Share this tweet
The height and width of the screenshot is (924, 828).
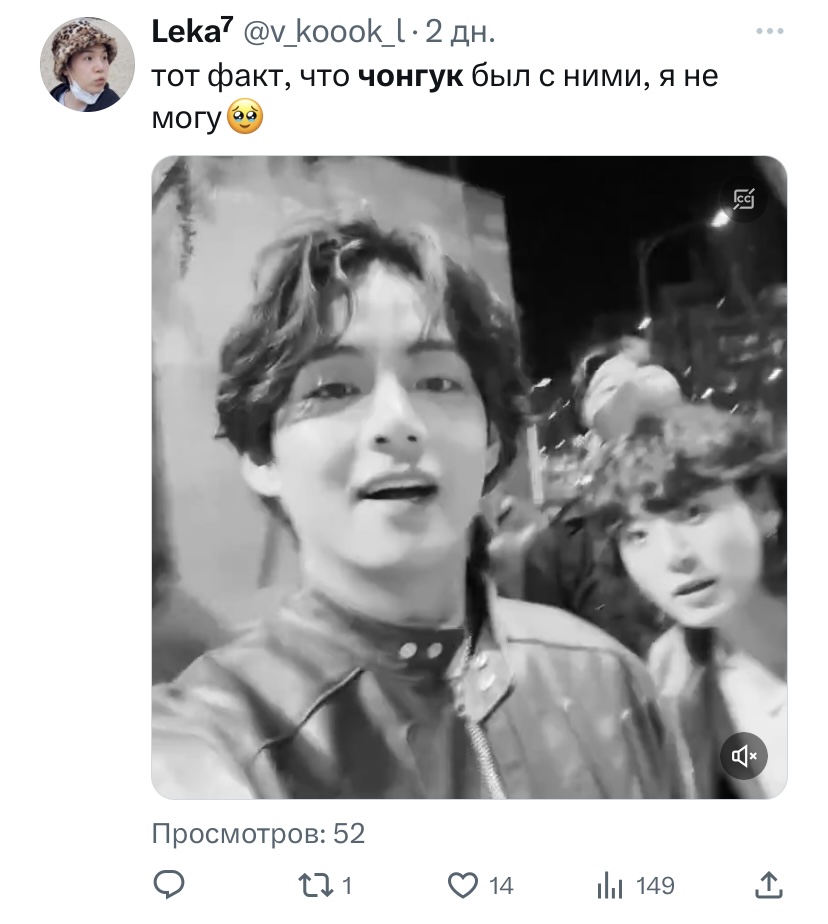point(768,884)
